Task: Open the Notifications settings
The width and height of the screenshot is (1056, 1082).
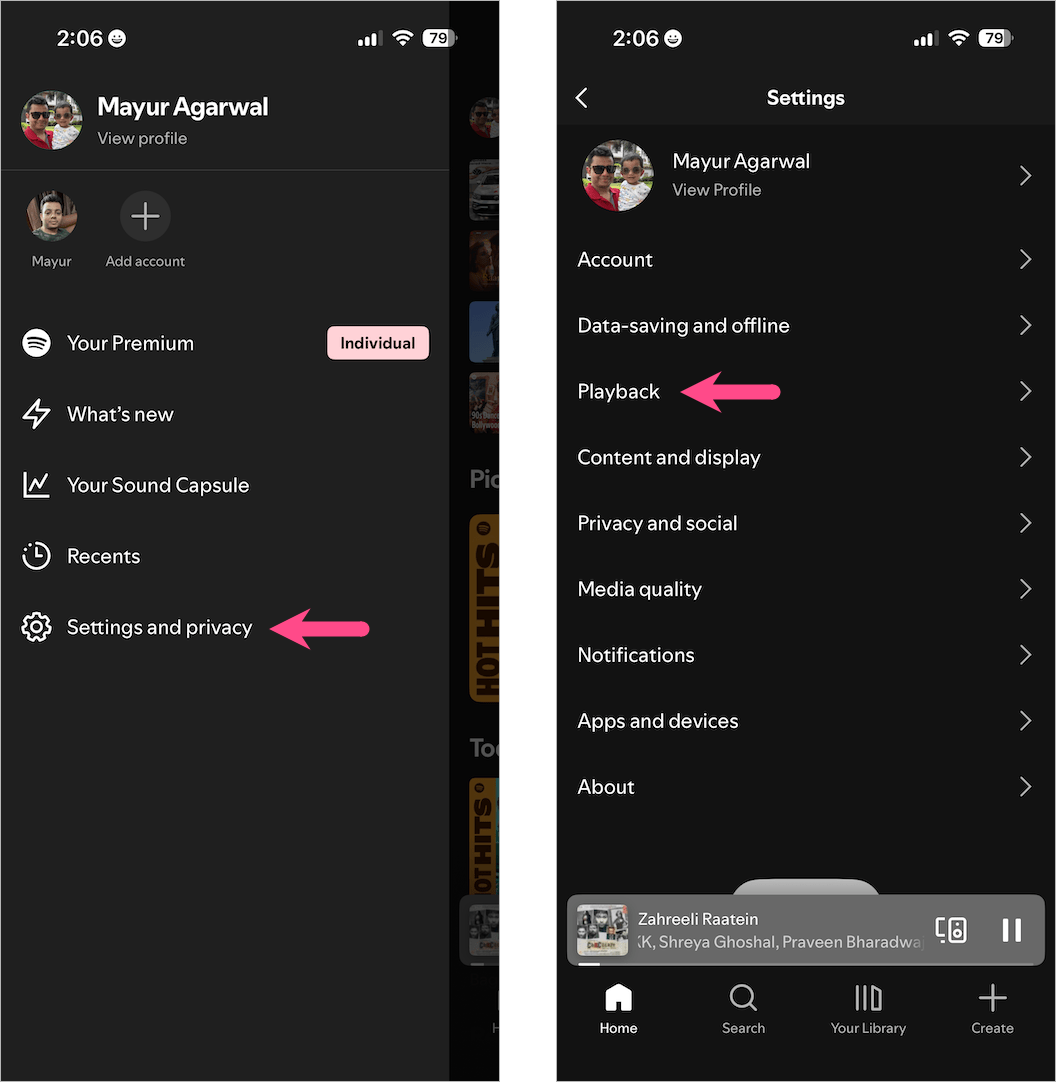Action: coord(636,656)
